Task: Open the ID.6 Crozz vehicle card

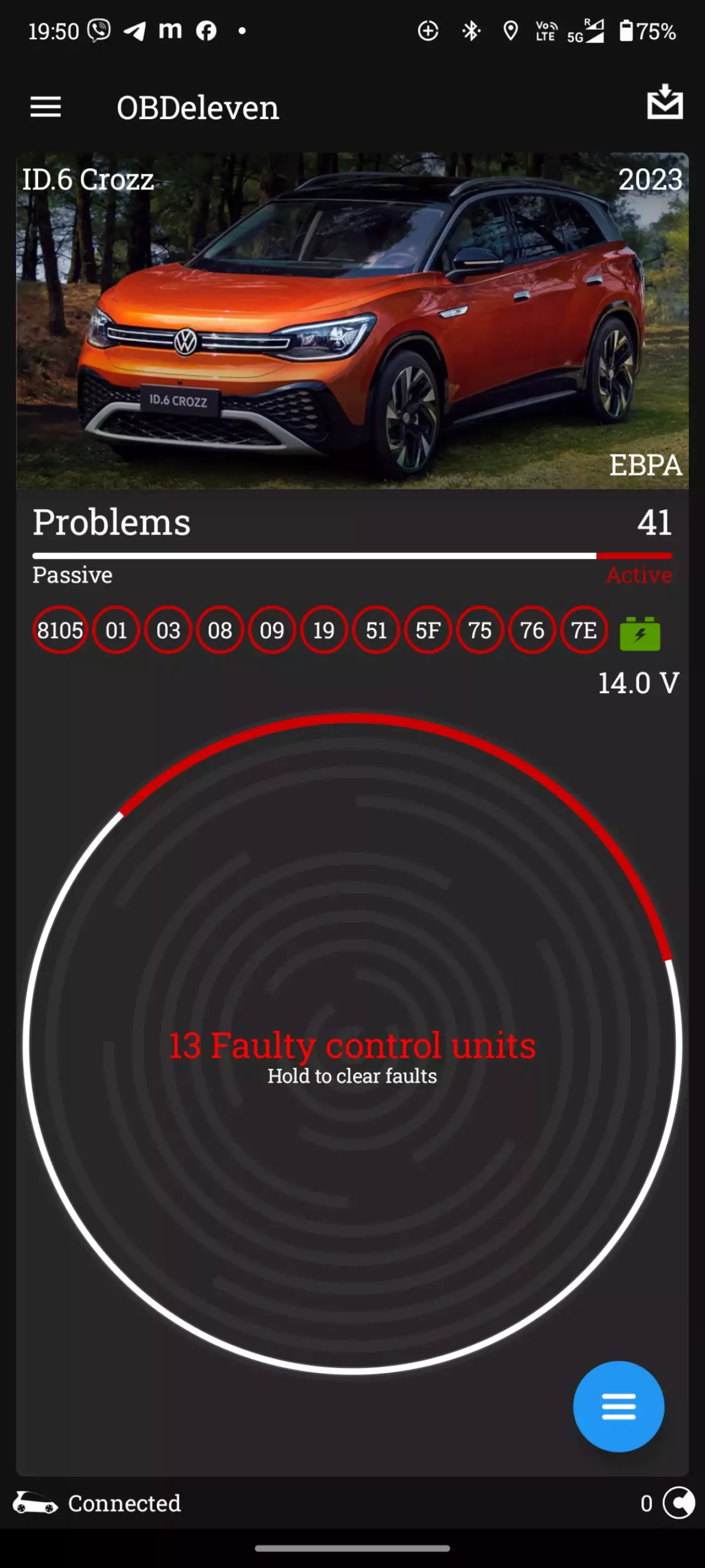Action: 352,321
